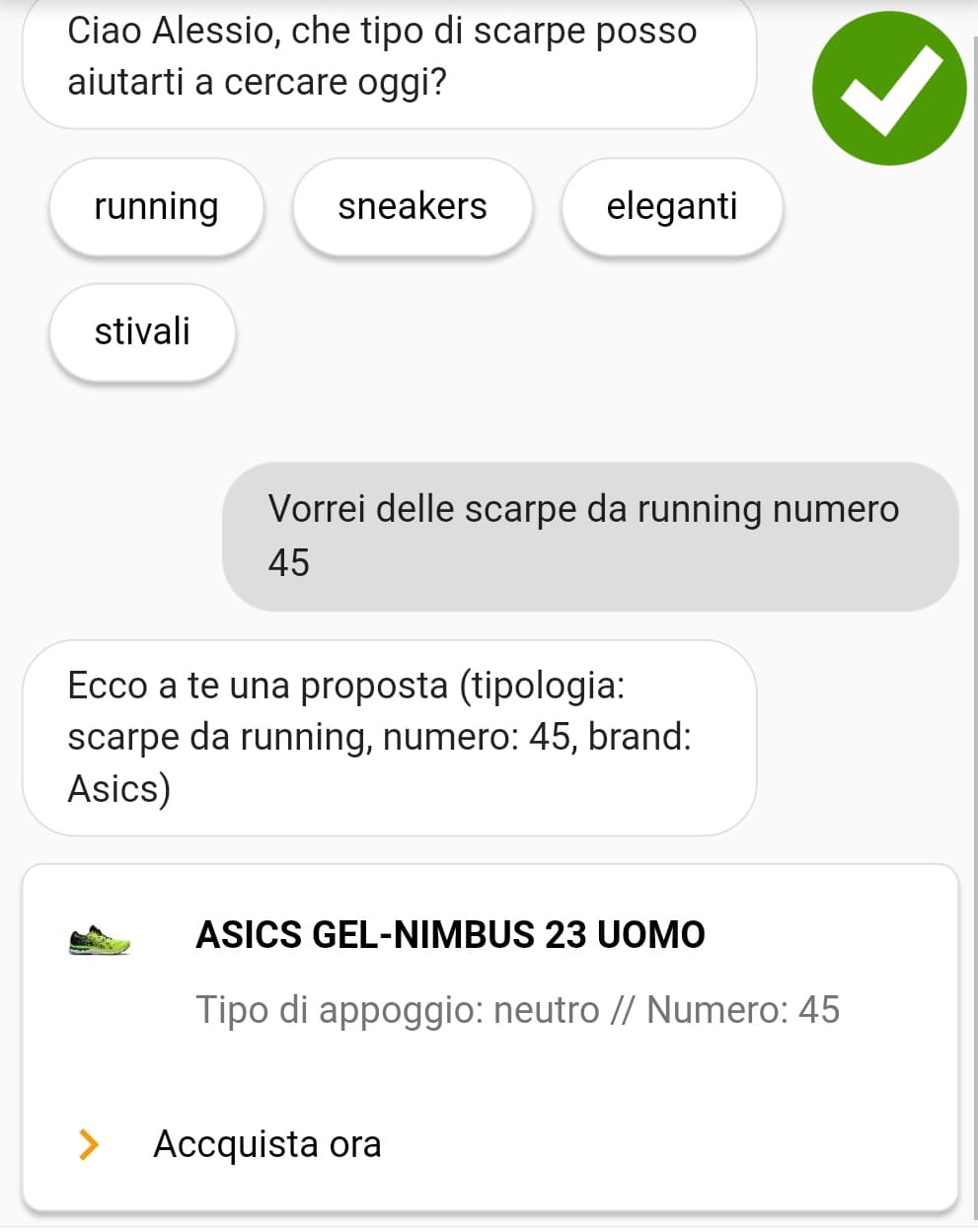Select the stivali quick reply
Viewport: 978px width, 1232px height.
click(x=142, y=332)
